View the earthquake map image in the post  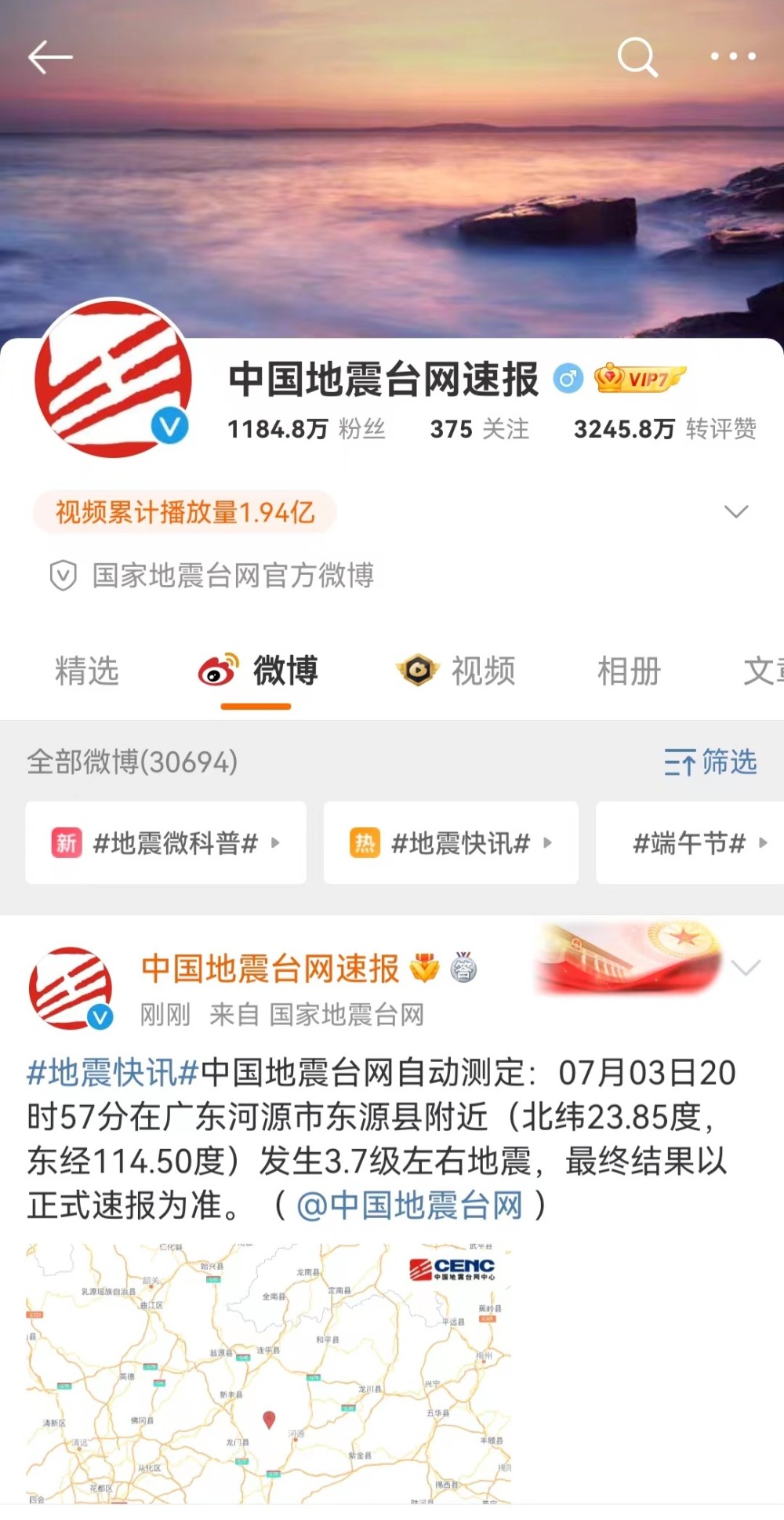tap(269, 1373)
